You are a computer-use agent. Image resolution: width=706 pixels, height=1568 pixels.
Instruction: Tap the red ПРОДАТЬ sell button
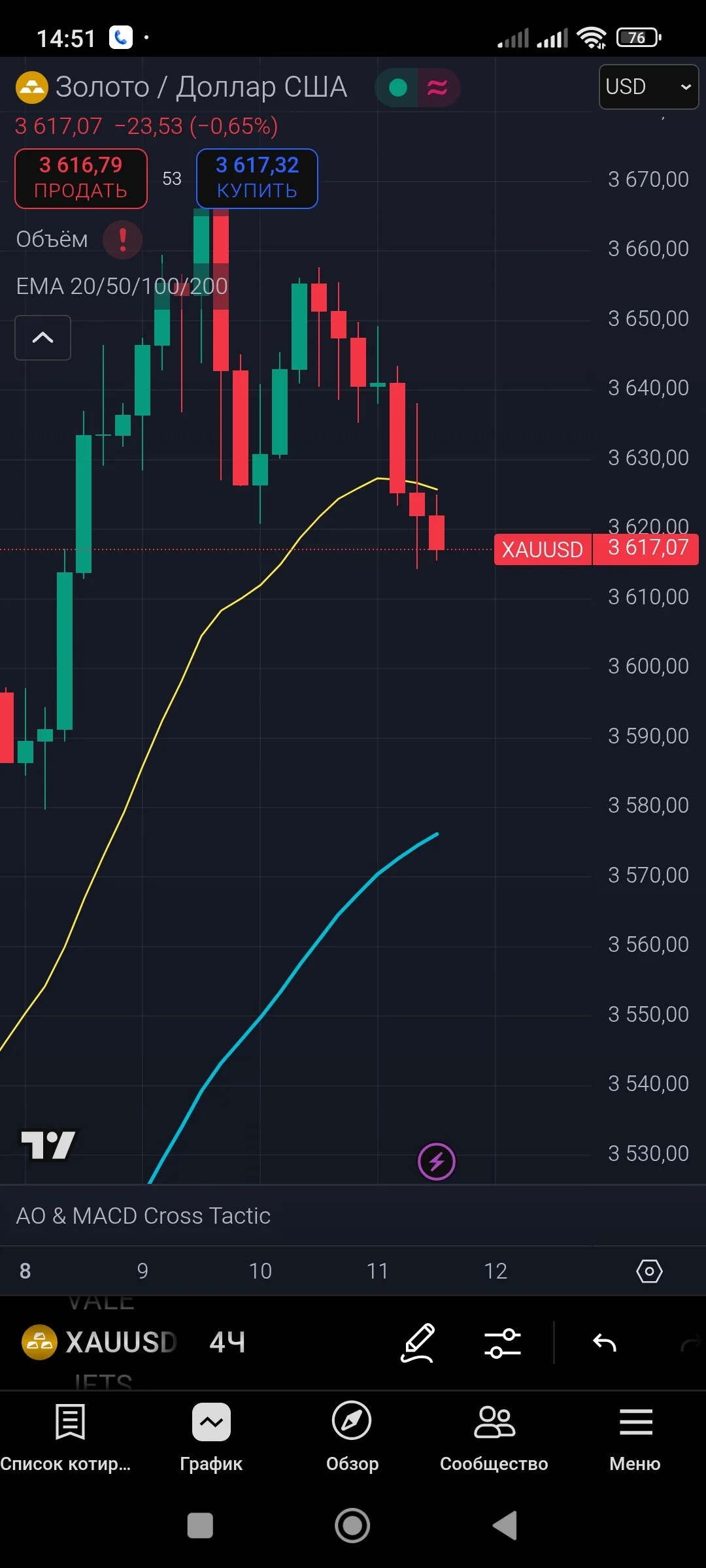[81, 178]
